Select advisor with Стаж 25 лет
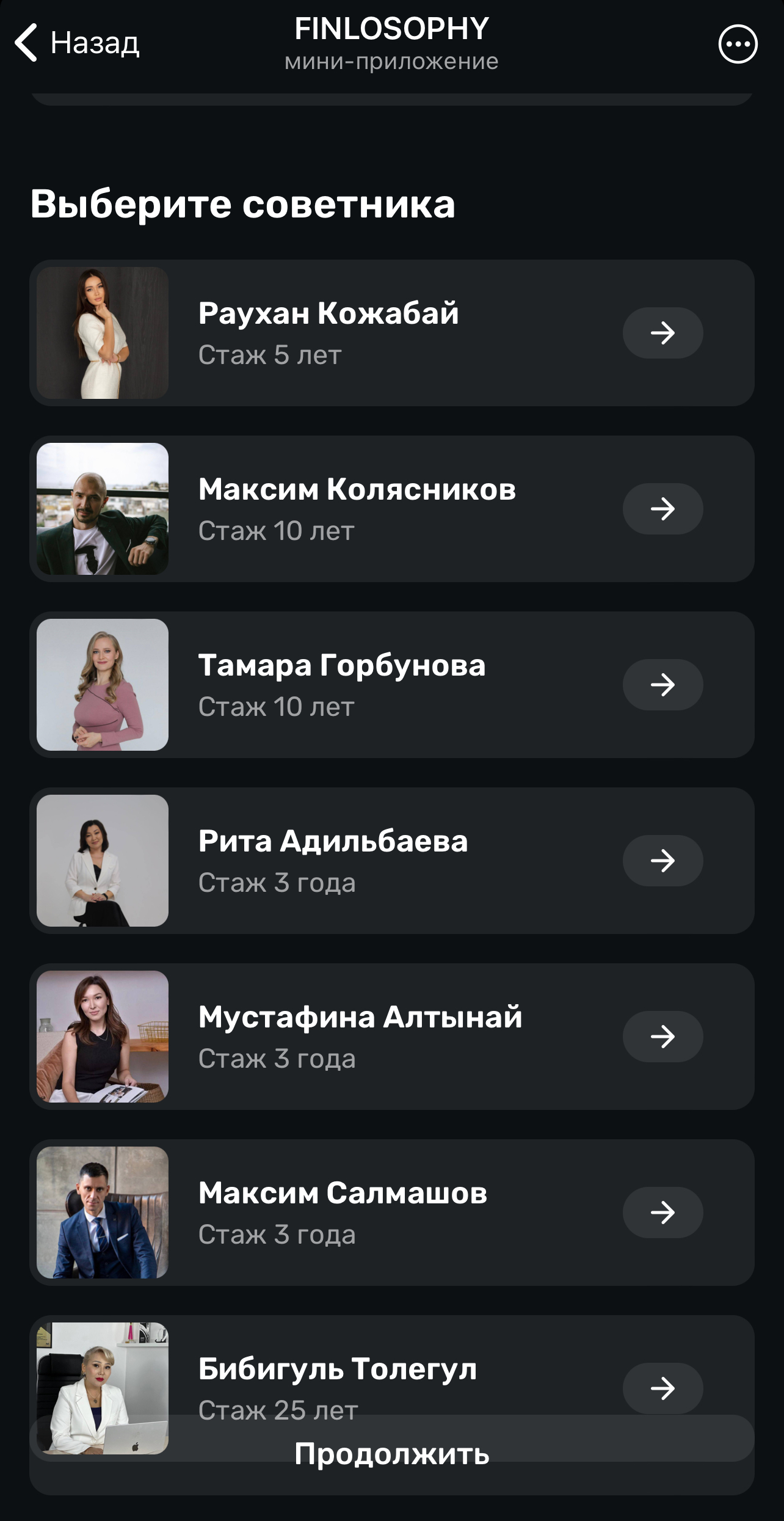 pyautogui.click(x=392, y=1374)
